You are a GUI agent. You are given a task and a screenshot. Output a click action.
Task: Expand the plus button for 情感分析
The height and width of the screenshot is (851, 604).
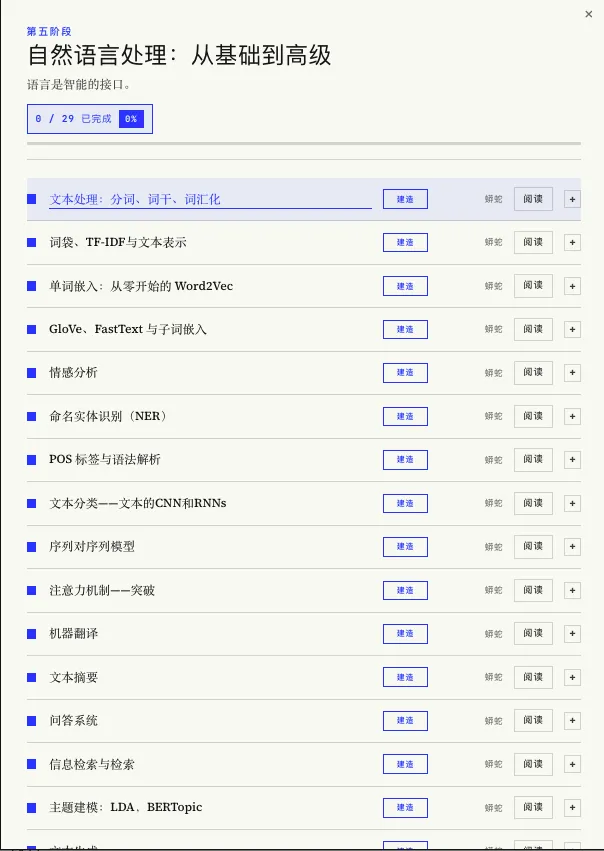coord(572,373)
